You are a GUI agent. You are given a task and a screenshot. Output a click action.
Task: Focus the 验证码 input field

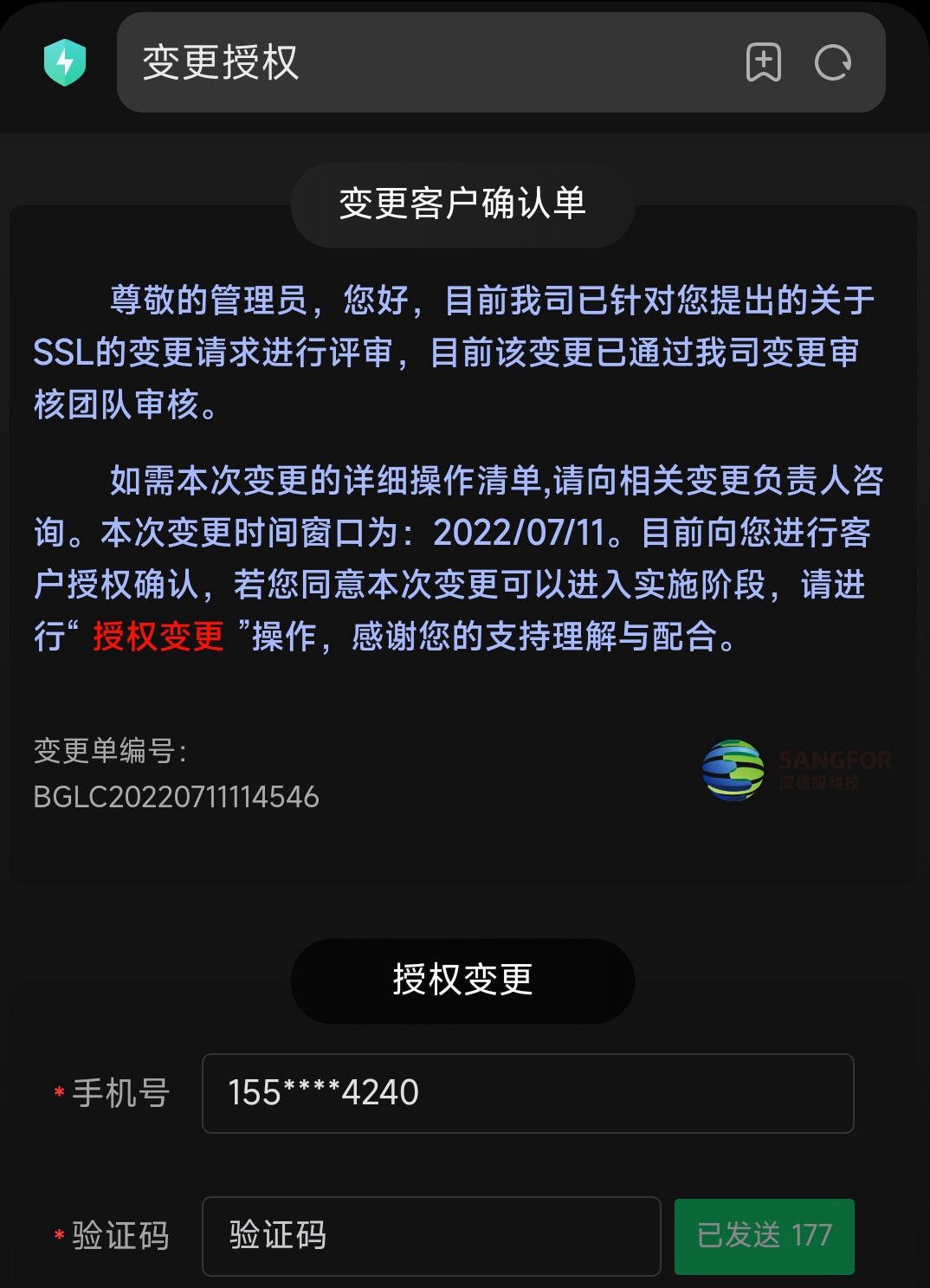click(430, 1236)
